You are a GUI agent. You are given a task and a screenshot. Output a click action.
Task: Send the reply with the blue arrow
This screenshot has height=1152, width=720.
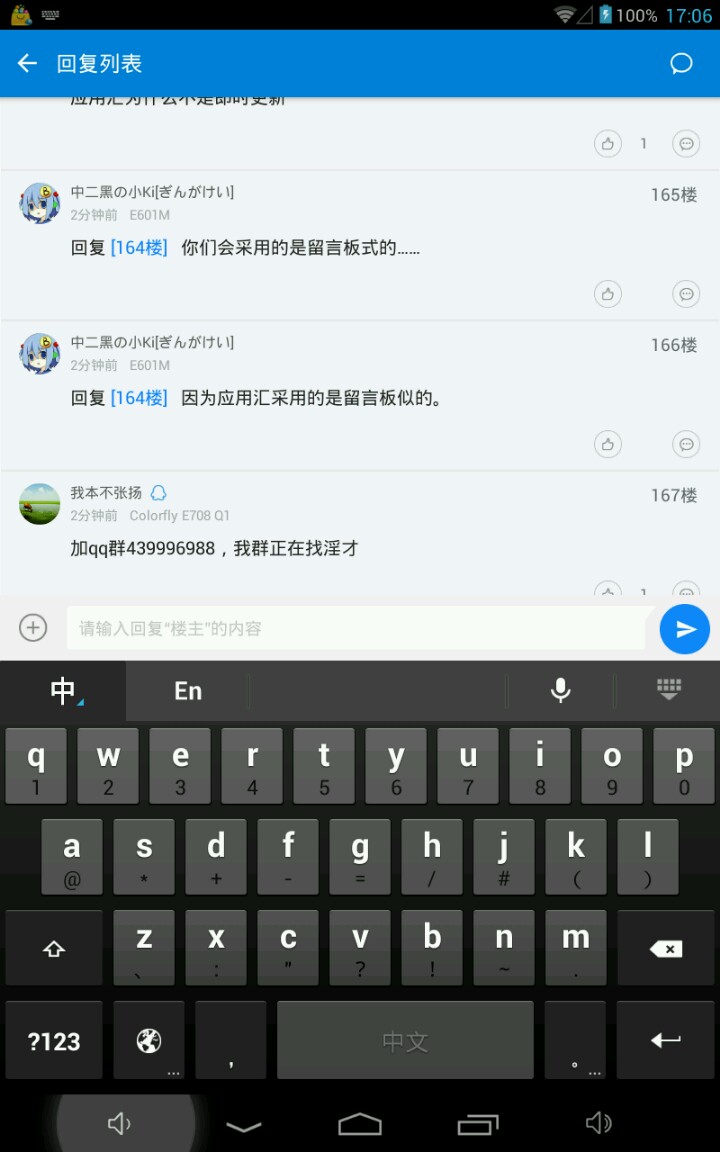coord(685,629)
